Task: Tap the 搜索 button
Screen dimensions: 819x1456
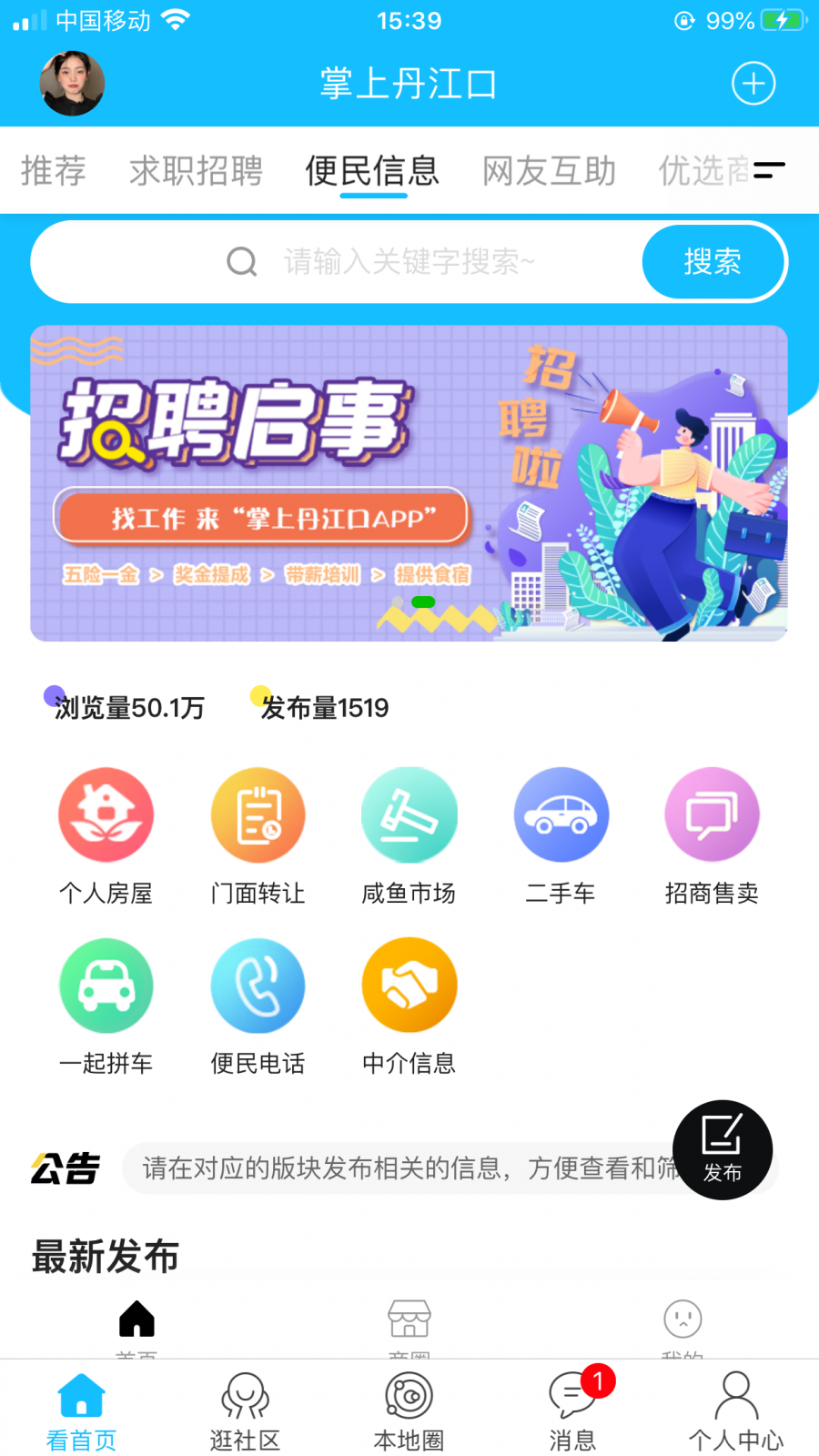Action: (x=713, y=262)
